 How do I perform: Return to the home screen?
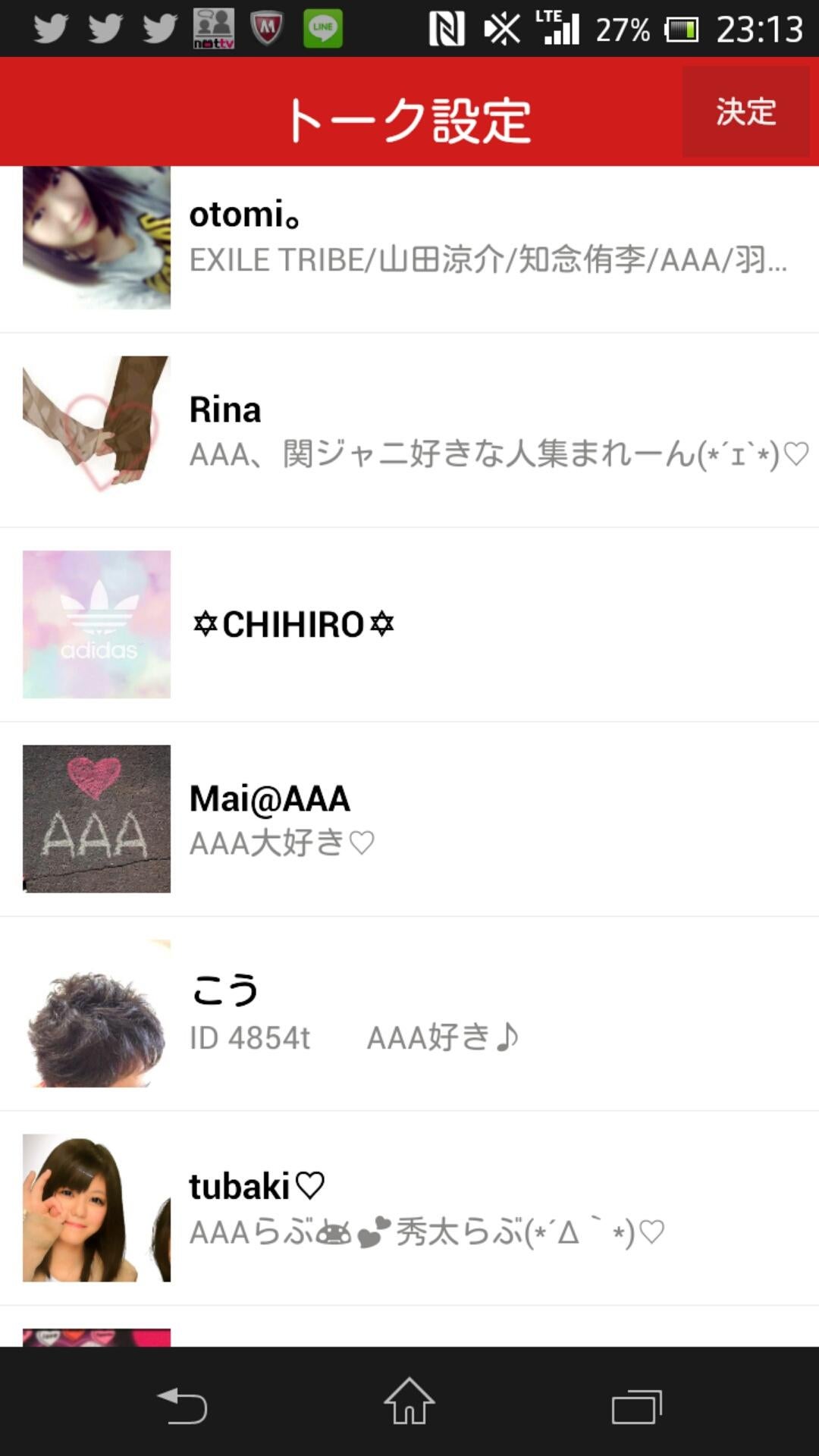409,1402
